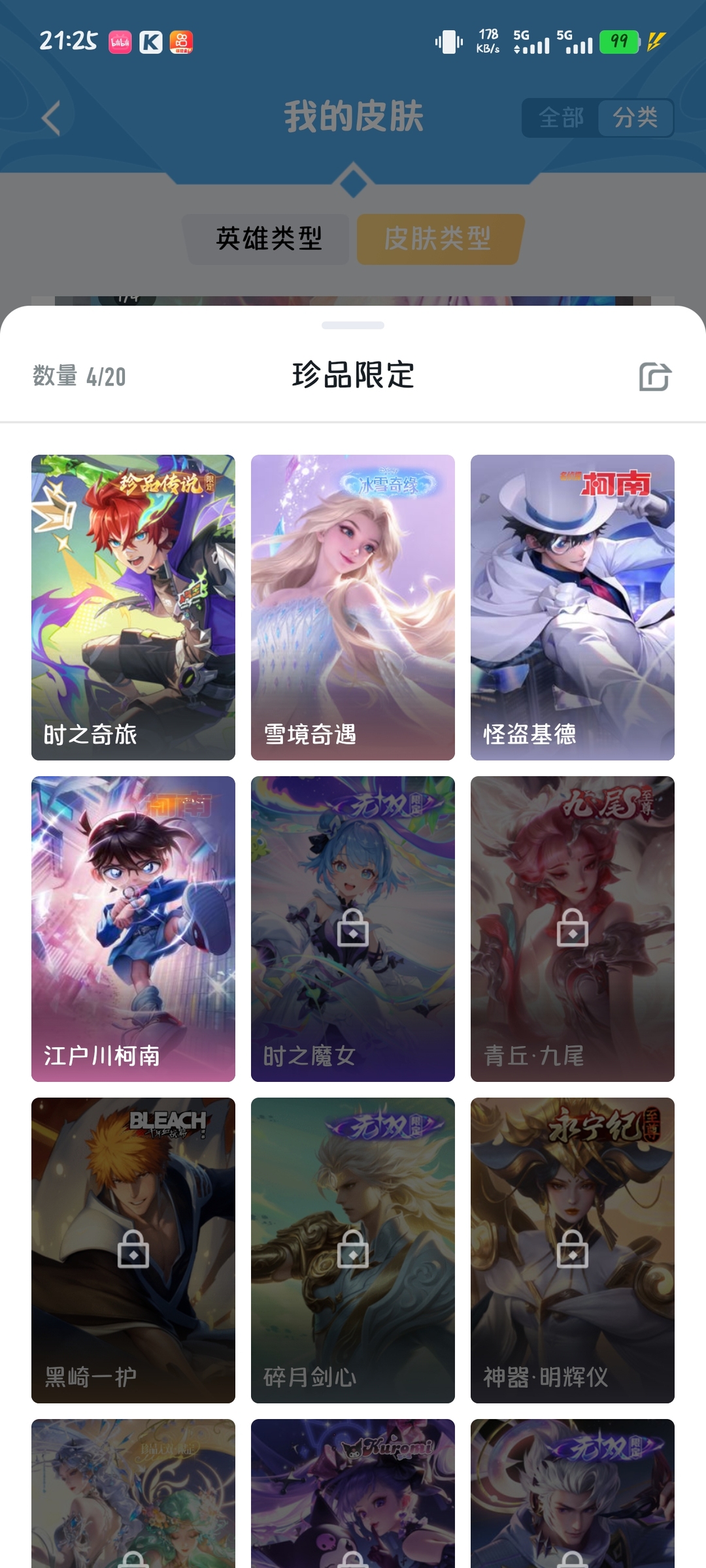Go back using the top-left arrow
706x1568 pixels.
(51, 118)
